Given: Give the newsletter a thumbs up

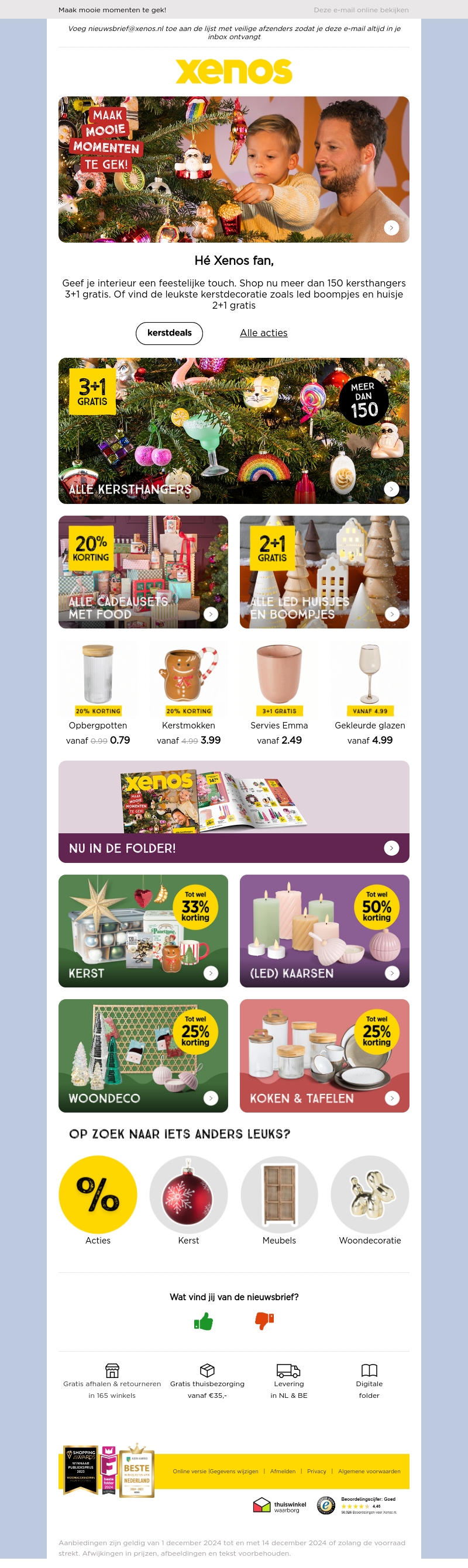Looking at the screenshot, I should (204, 1321).
